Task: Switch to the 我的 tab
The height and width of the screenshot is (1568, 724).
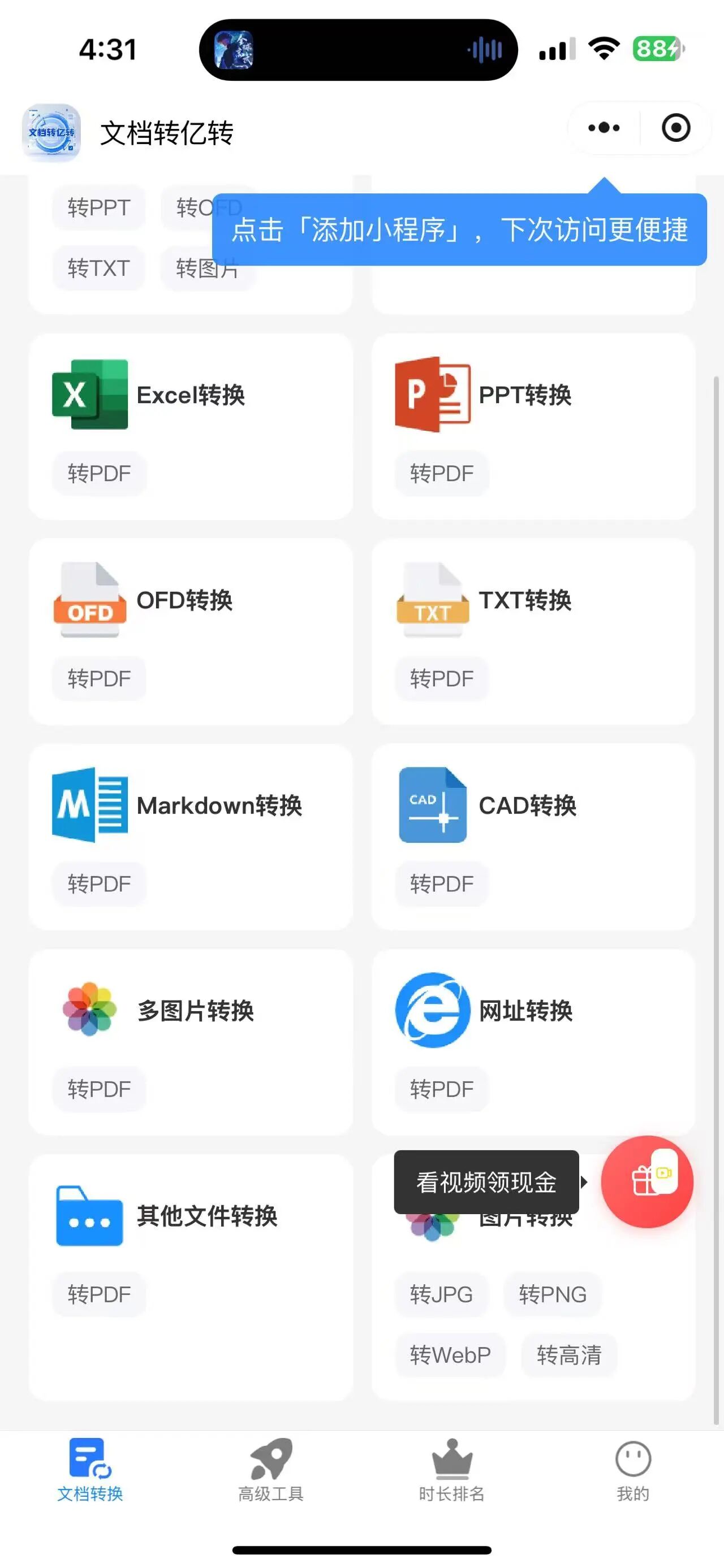Action: [x=633, y=1470]
